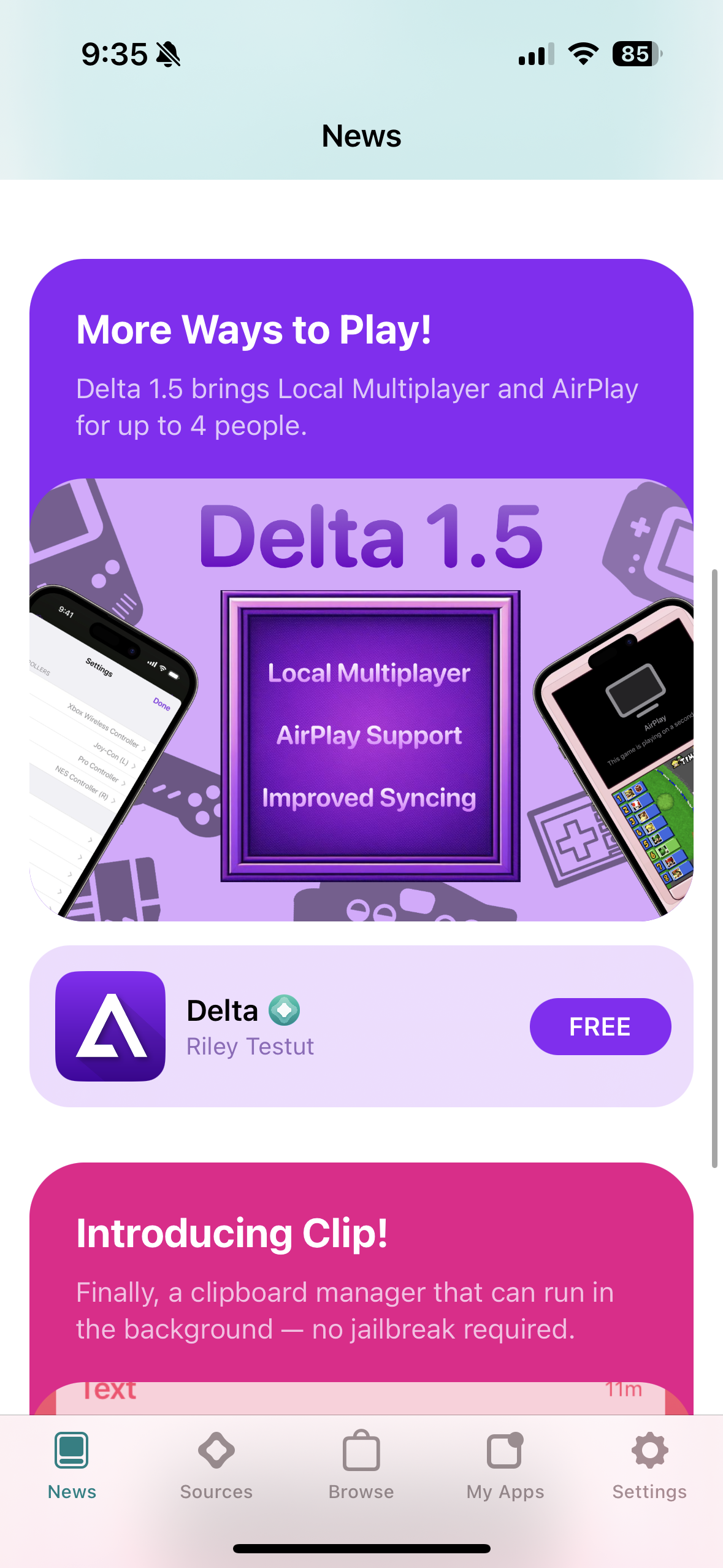Go to the Browse tab
The width and height of the screenshot is (723, 1568).
pyautogui.click(x=361, y=1466)
